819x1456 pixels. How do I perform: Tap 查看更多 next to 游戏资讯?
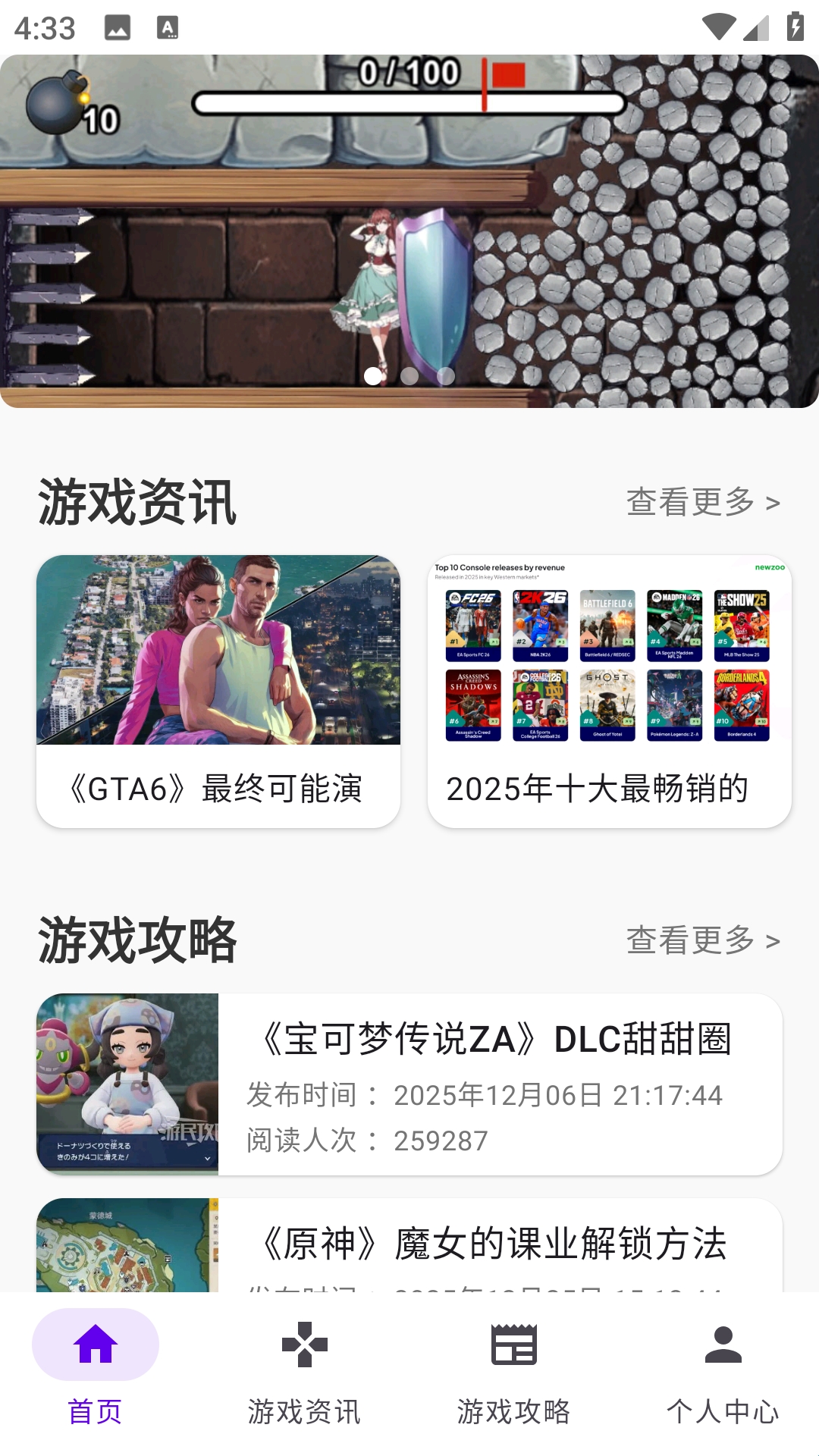pyautogui.click(x=702, y=502)
